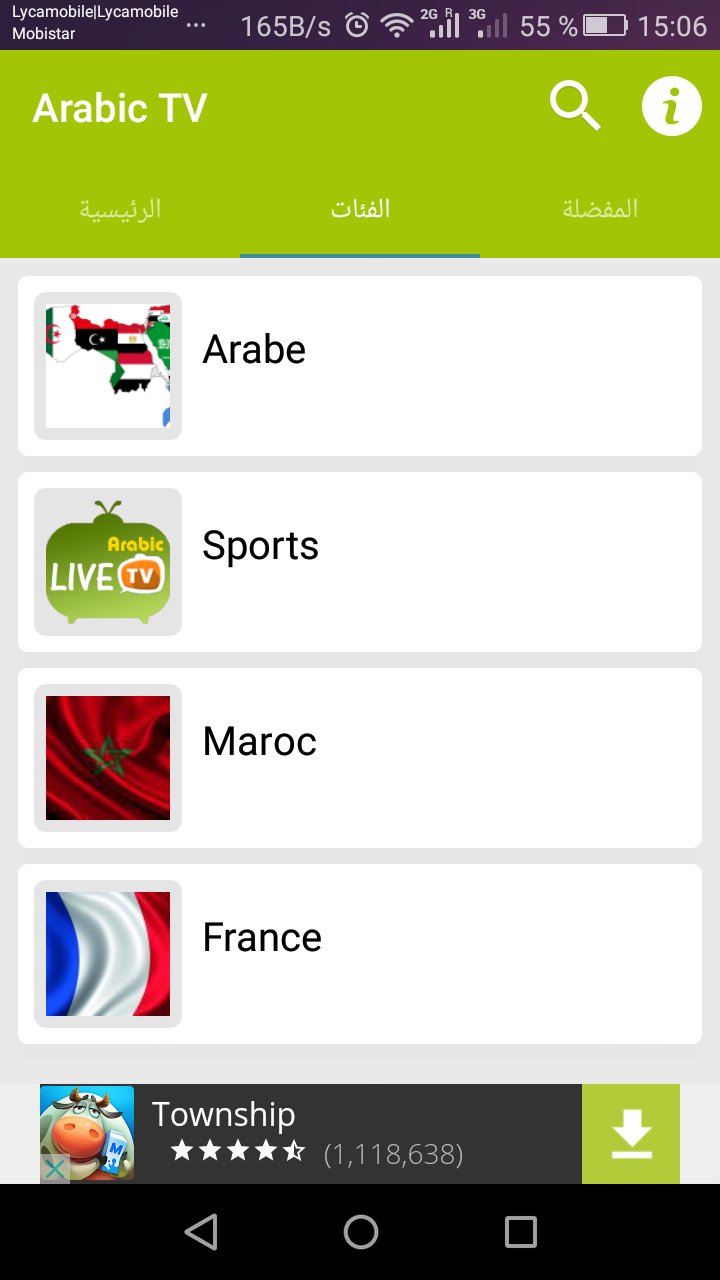Open the search magnifier icon
This screenshot has width=720, height=1280.
(x=576, y=107)
